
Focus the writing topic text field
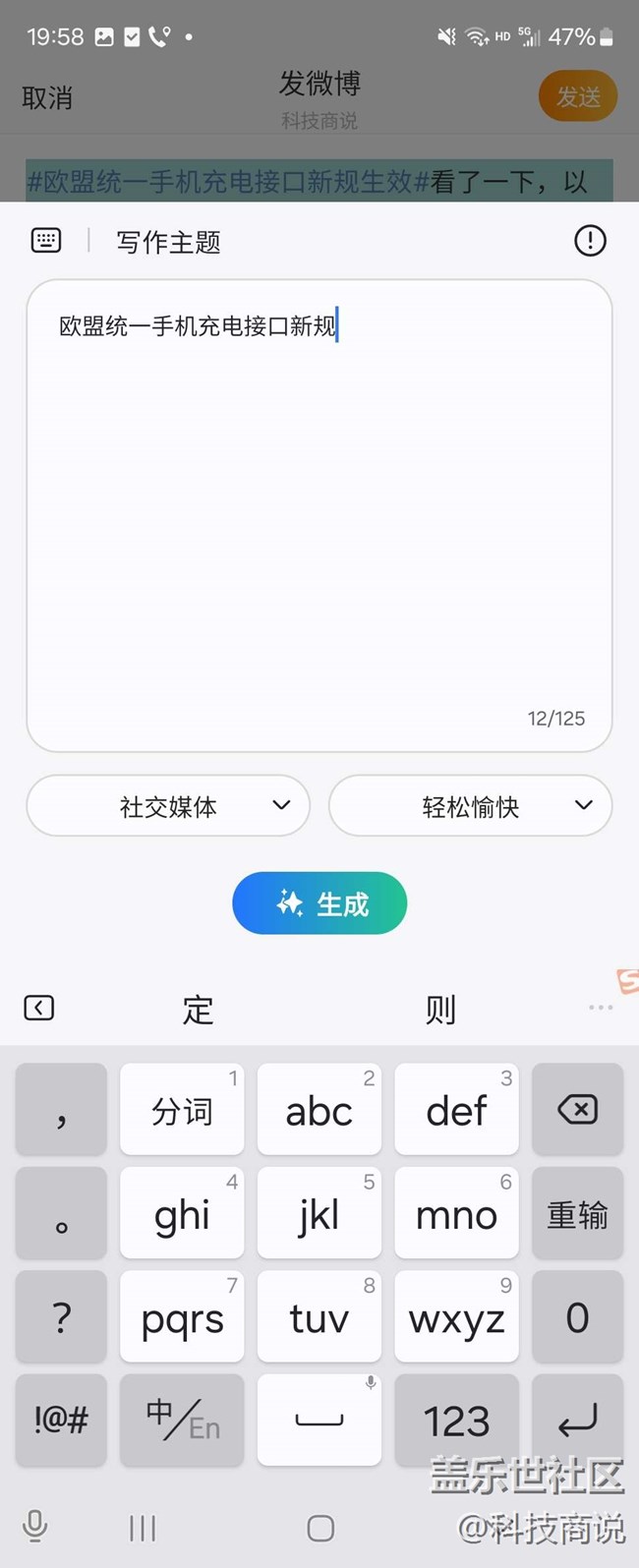(x=319, y=511)
